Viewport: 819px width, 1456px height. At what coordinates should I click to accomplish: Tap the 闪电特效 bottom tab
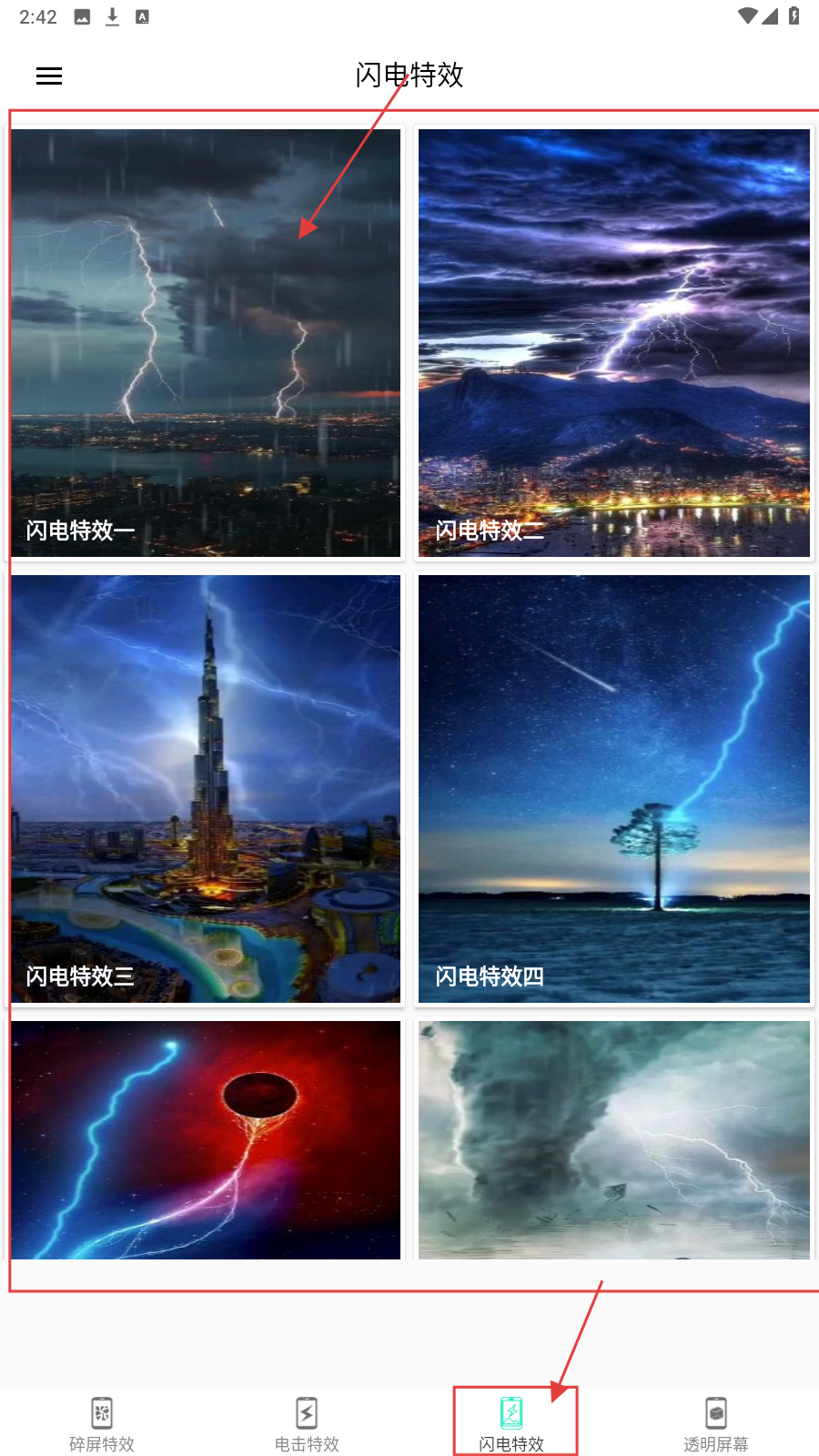click(x=511, y=1424)
